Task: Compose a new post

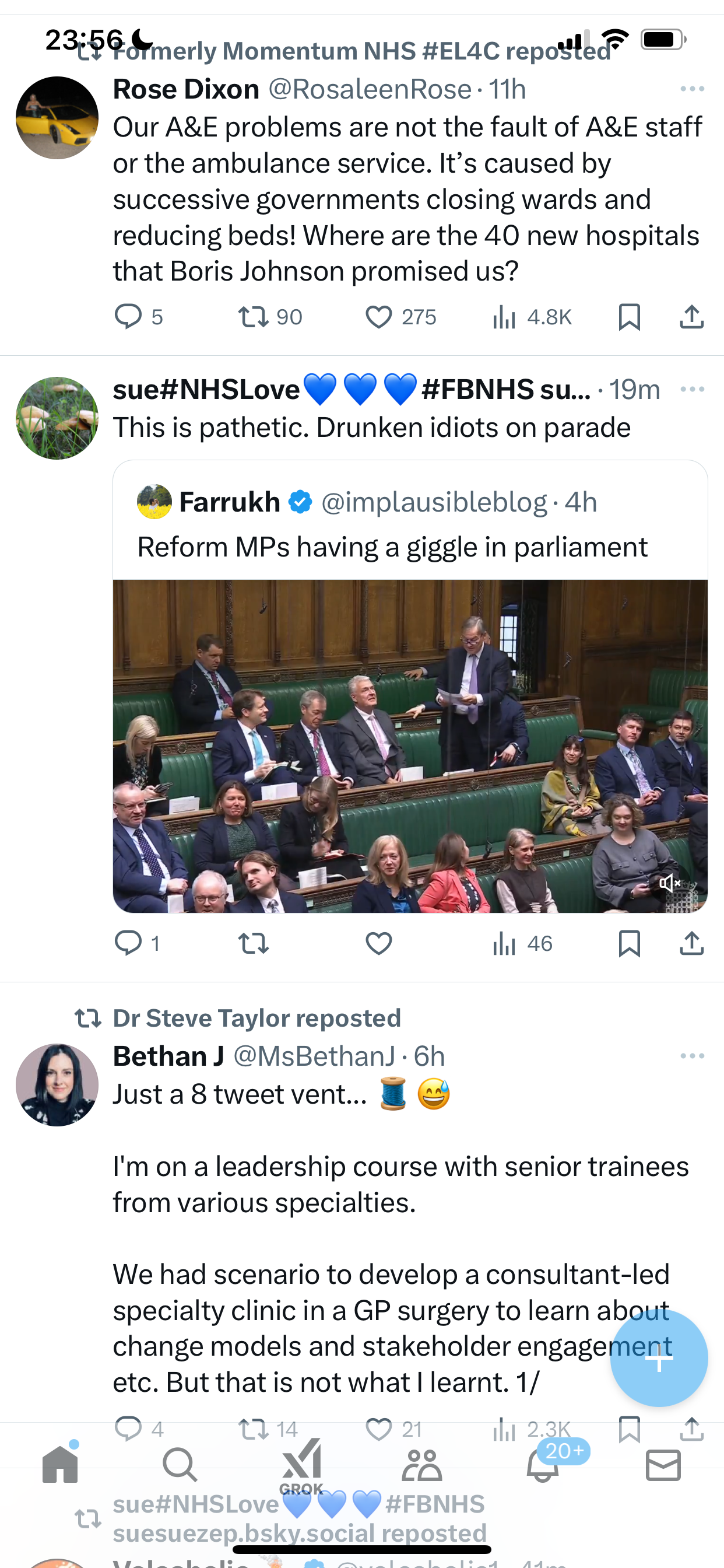Action: point(659,1358)
